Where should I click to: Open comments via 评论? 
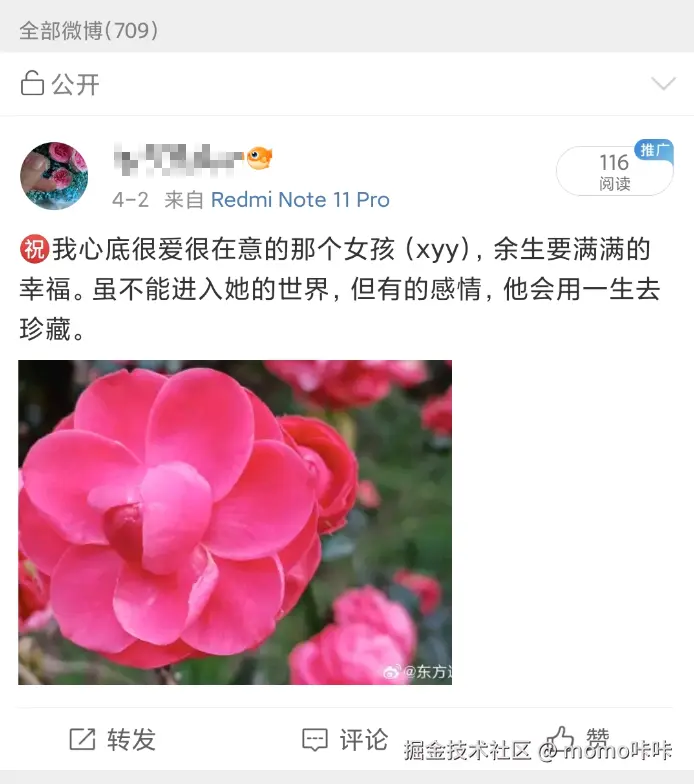(x=345, y=740)
